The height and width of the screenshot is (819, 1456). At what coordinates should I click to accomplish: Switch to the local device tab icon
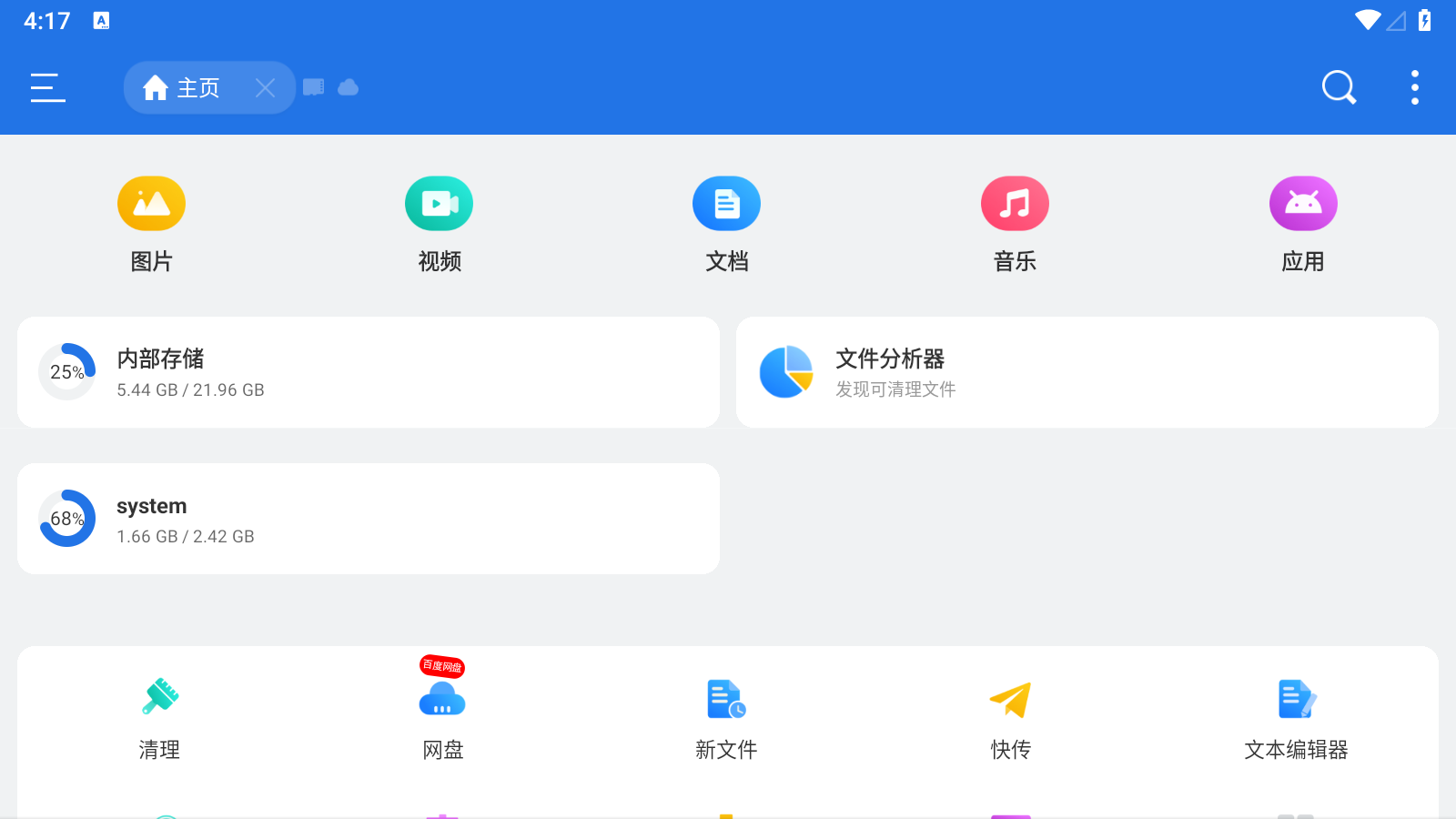click(313, 87)
